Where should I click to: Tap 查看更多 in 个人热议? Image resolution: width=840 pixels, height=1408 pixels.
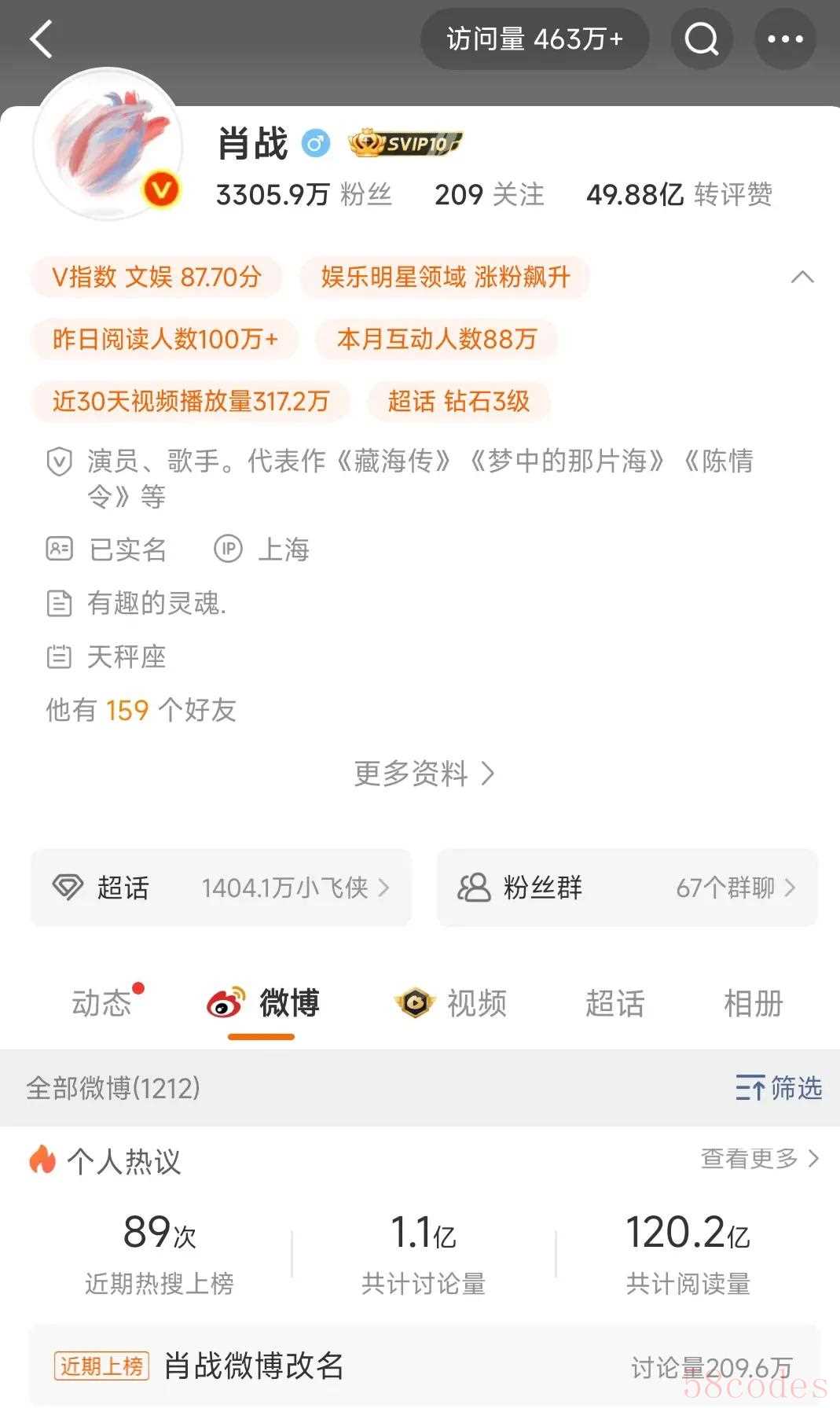(759, 1158)
